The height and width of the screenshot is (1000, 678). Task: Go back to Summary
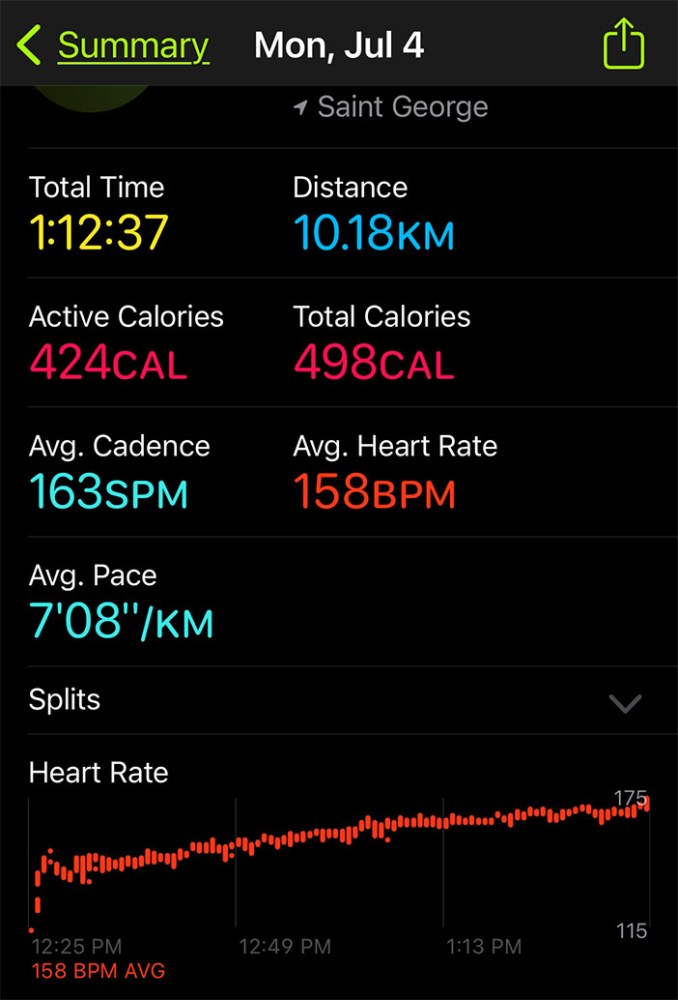click(113, 46)
